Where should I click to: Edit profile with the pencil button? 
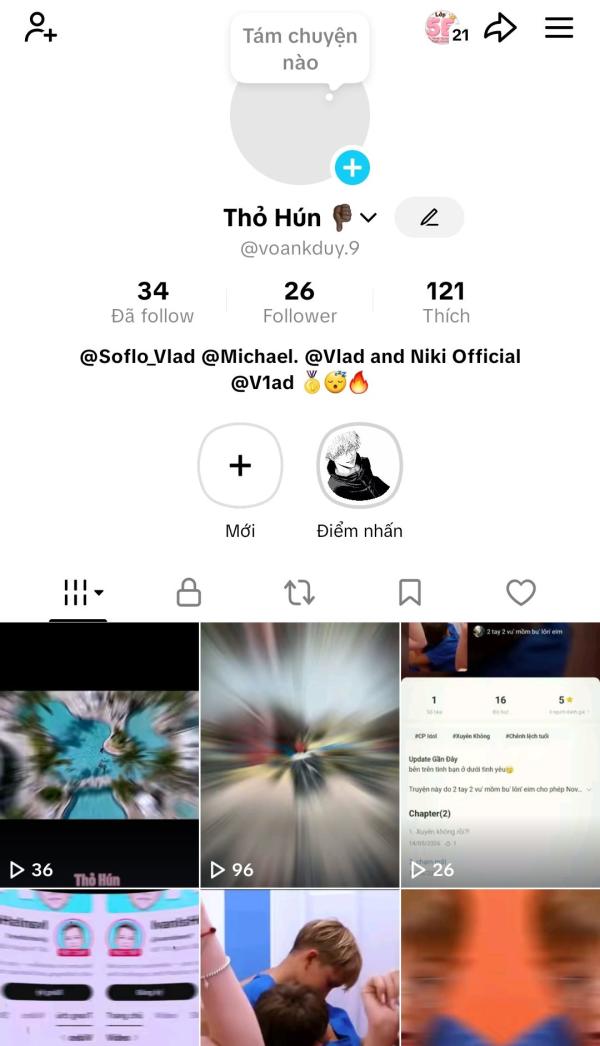coord(429,217)
